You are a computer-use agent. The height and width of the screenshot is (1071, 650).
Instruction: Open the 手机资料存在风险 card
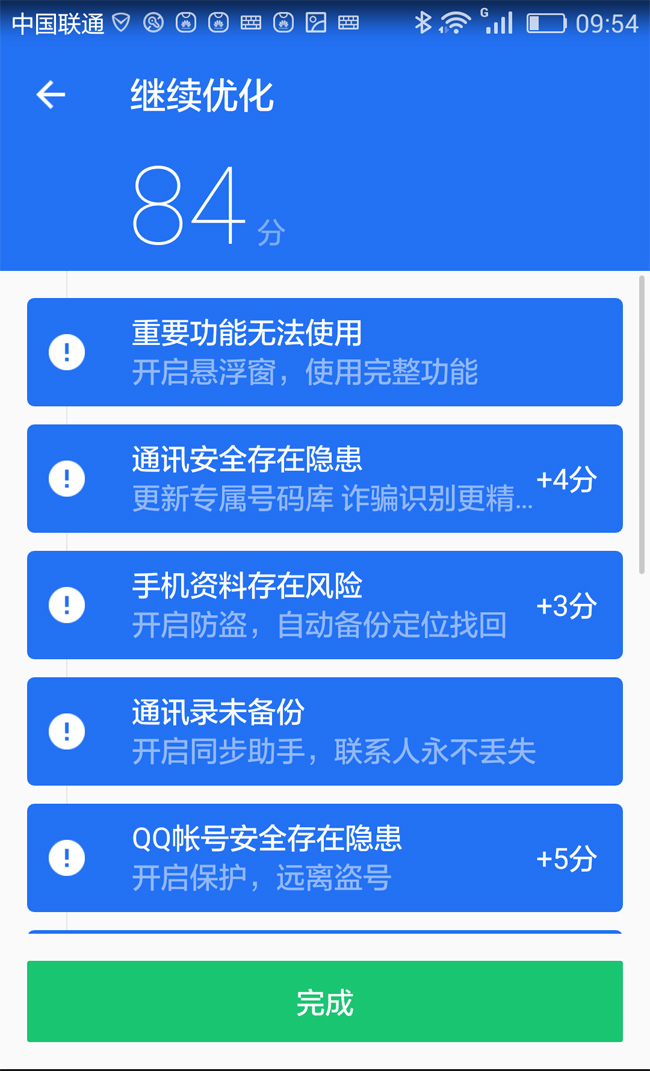click(325, 605)
